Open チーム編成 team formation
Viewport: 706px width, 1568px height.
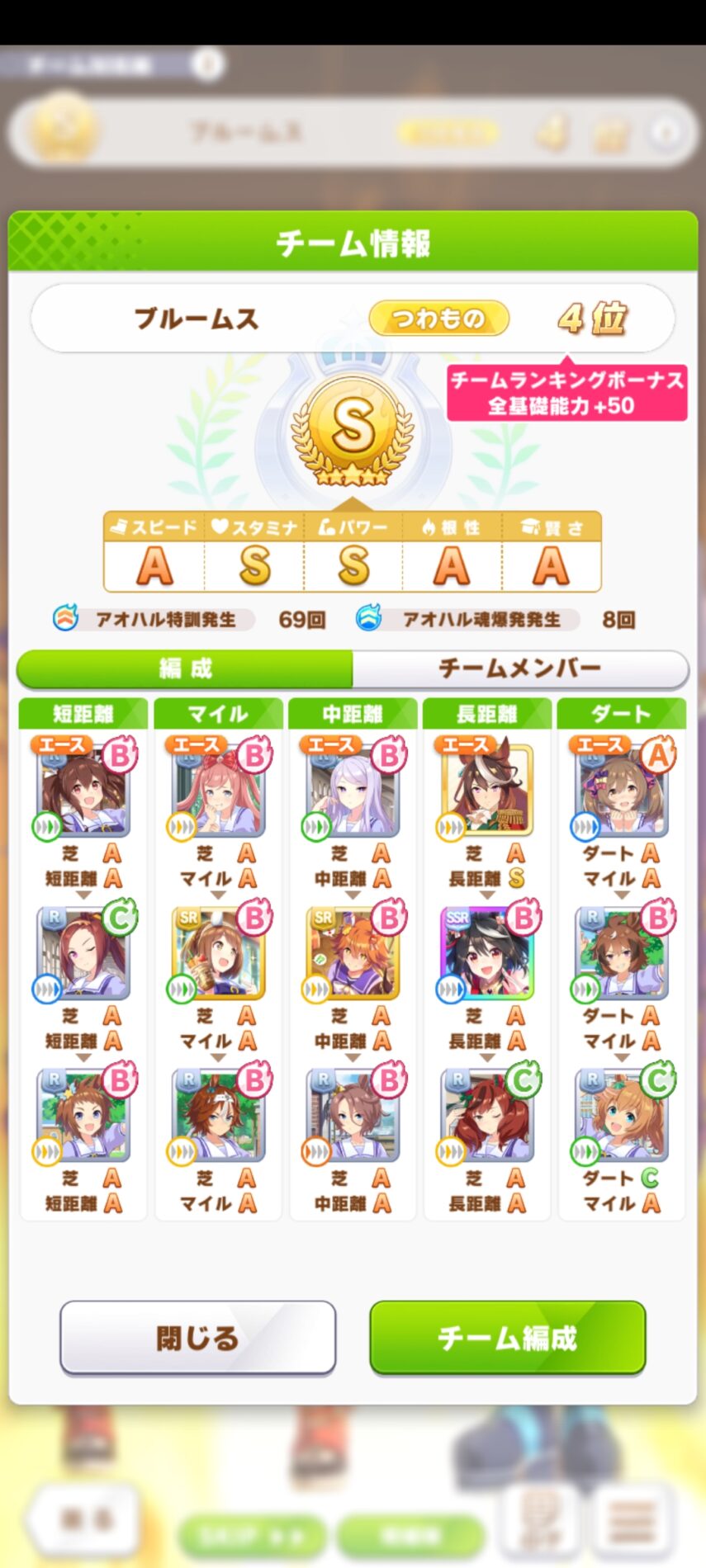point(507,1338)
